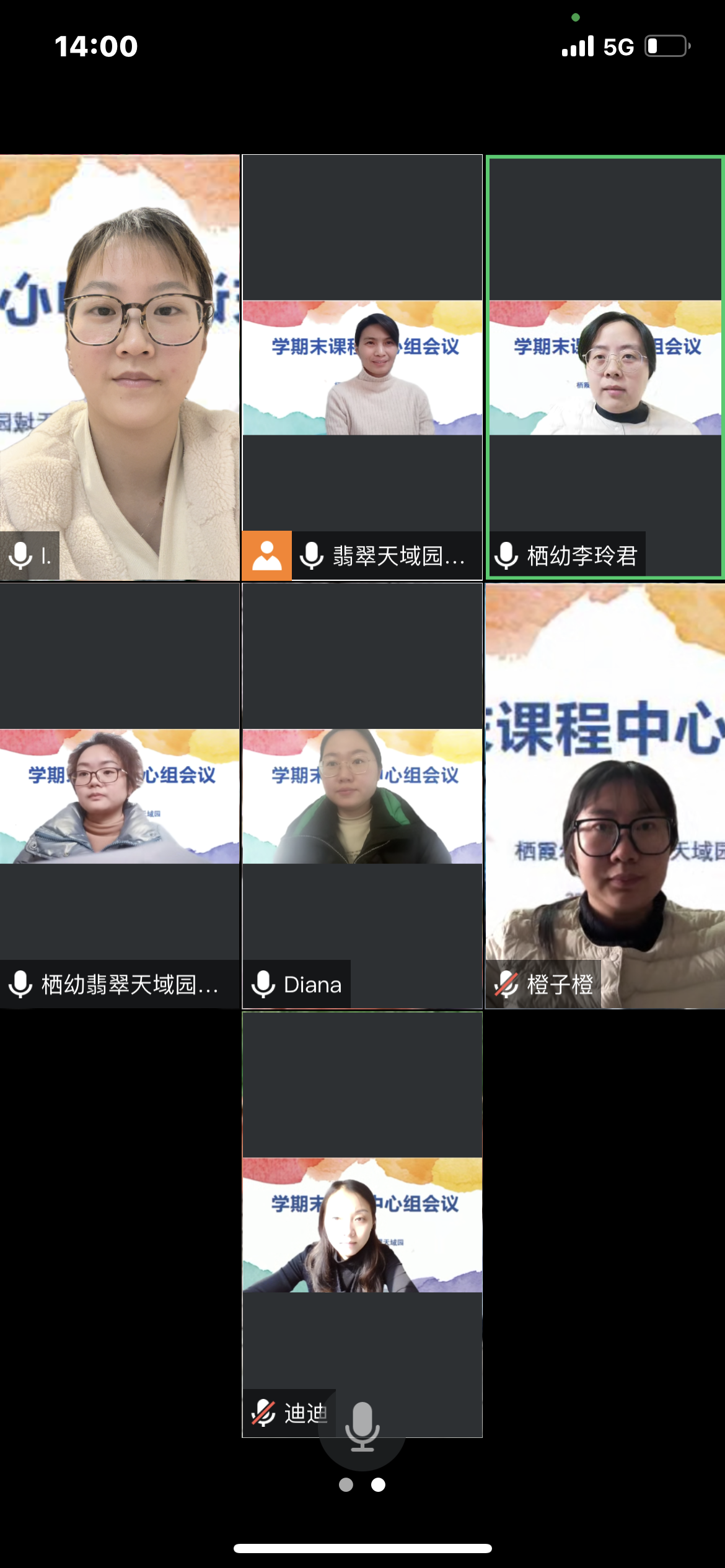Screen dimensions: 725x1568
Task: Tap the 5G indicator in the status bar
Action: coord(618,45)
